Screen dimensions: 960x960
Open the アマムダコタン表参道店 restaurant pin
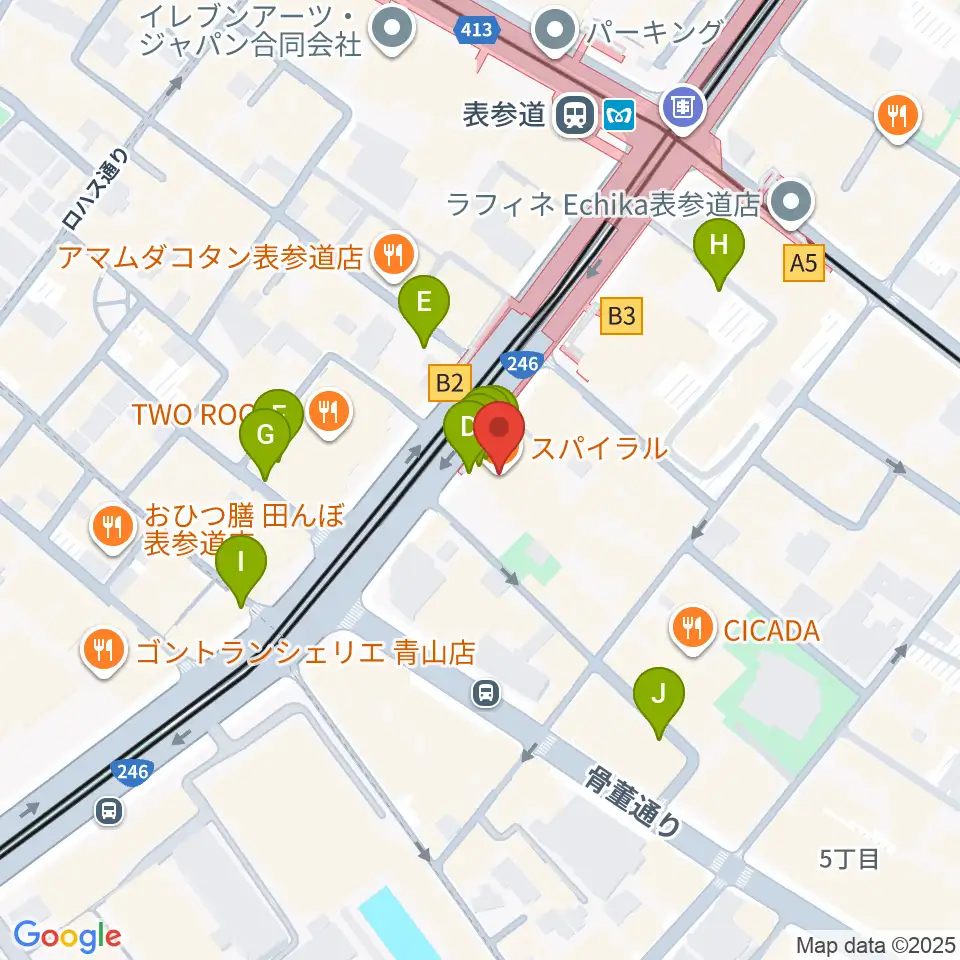[x=395, y=257]
